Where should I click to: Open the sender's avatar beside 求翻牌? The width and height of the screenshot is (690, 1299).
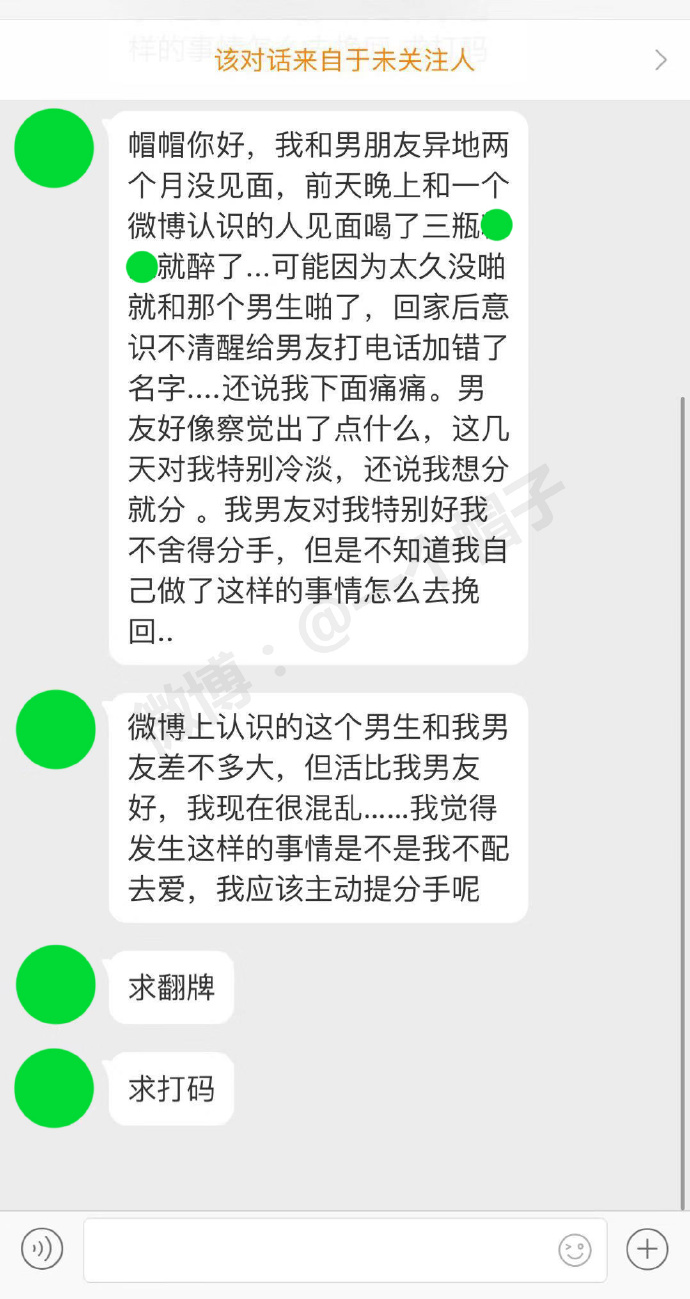coord(55,985)
